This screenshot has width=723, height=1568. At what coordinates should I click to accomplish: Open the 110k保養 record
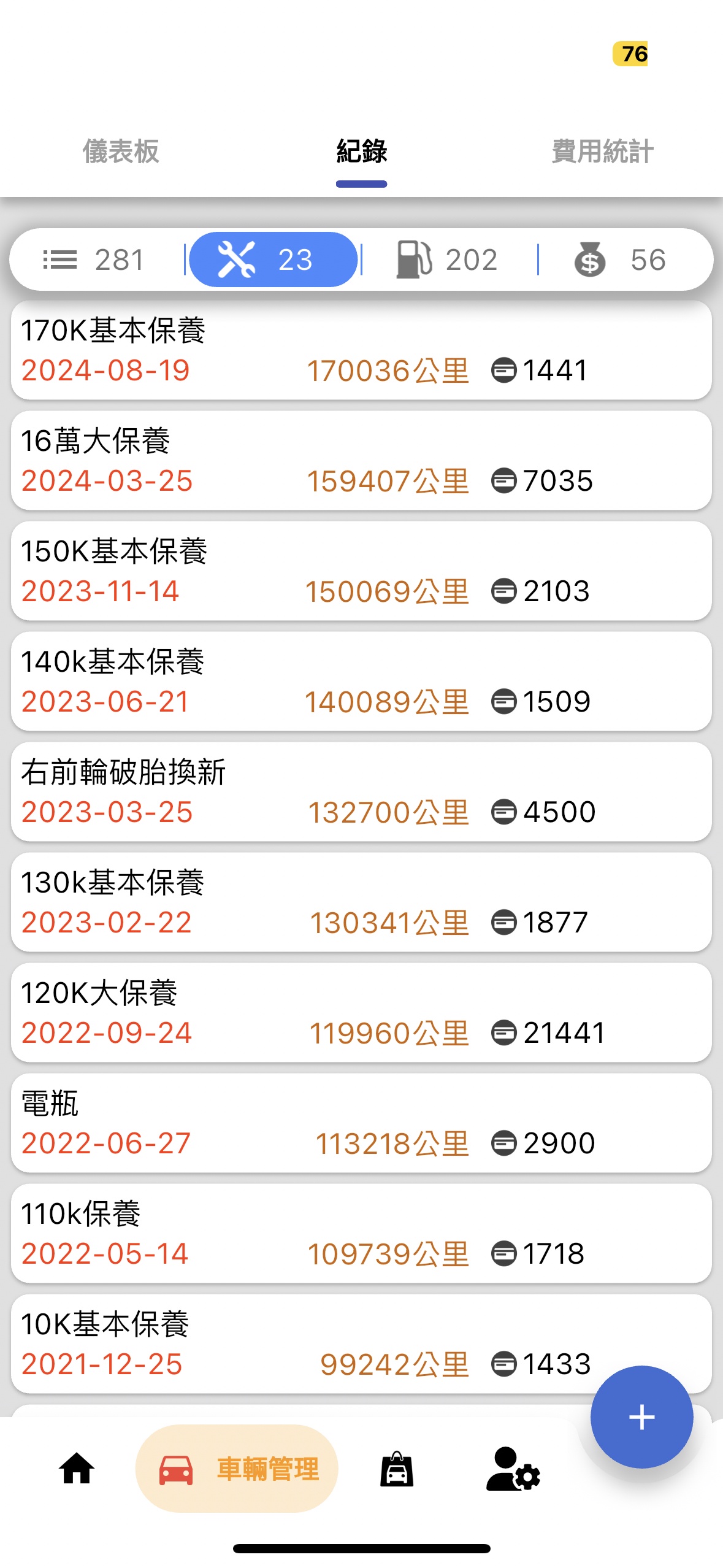361,1234
